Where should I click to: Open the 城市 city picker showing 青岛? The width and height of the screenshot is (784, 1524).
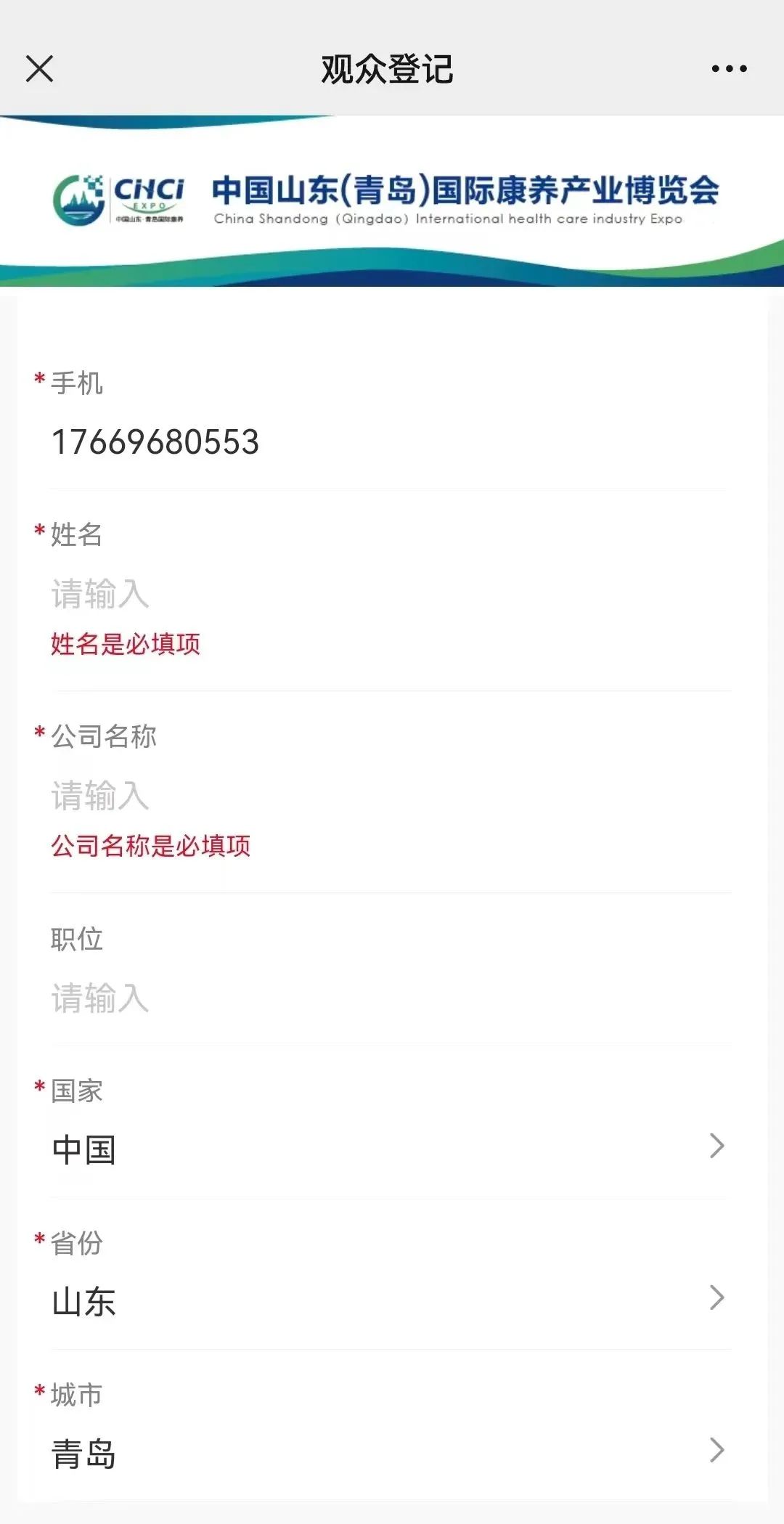point(388,1453)
